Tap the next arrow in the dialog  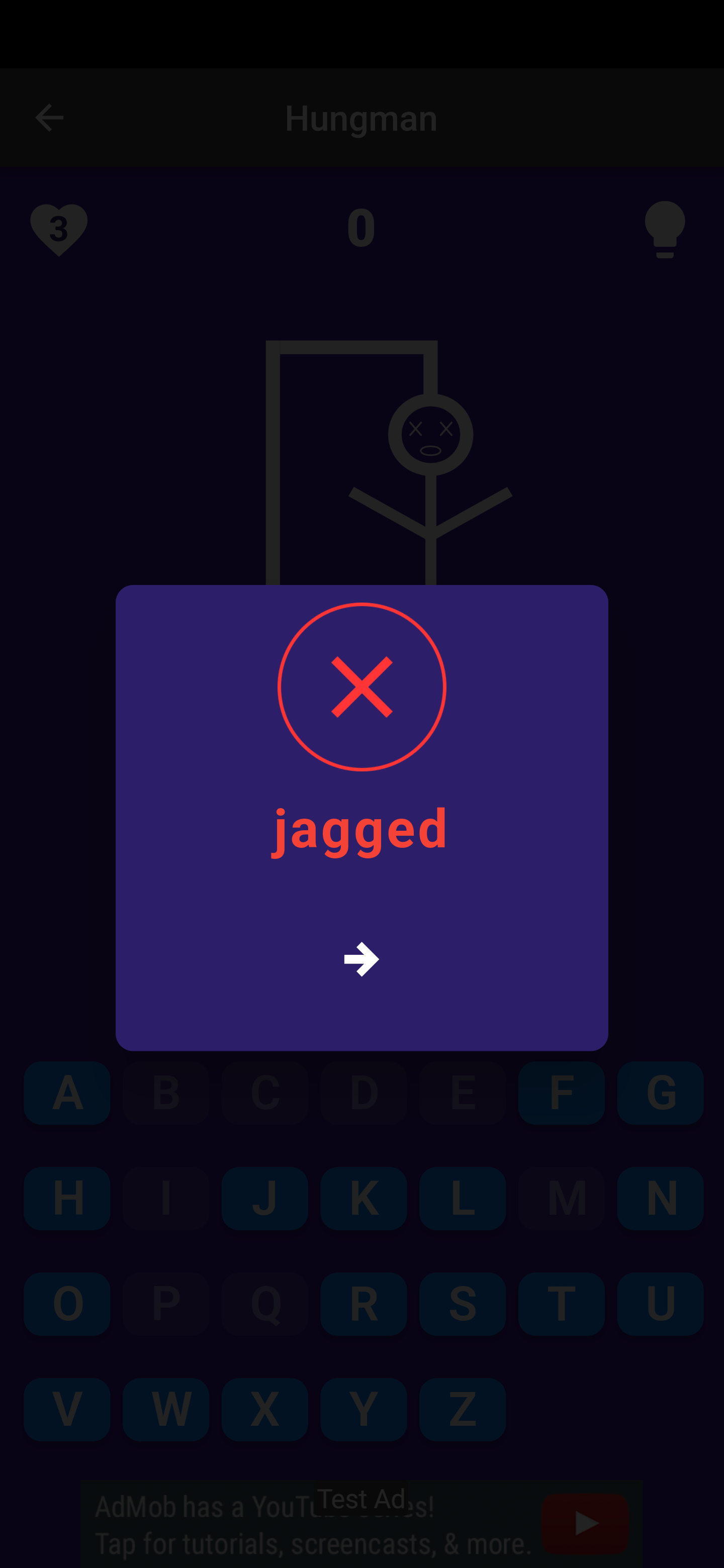pos(361,959)
